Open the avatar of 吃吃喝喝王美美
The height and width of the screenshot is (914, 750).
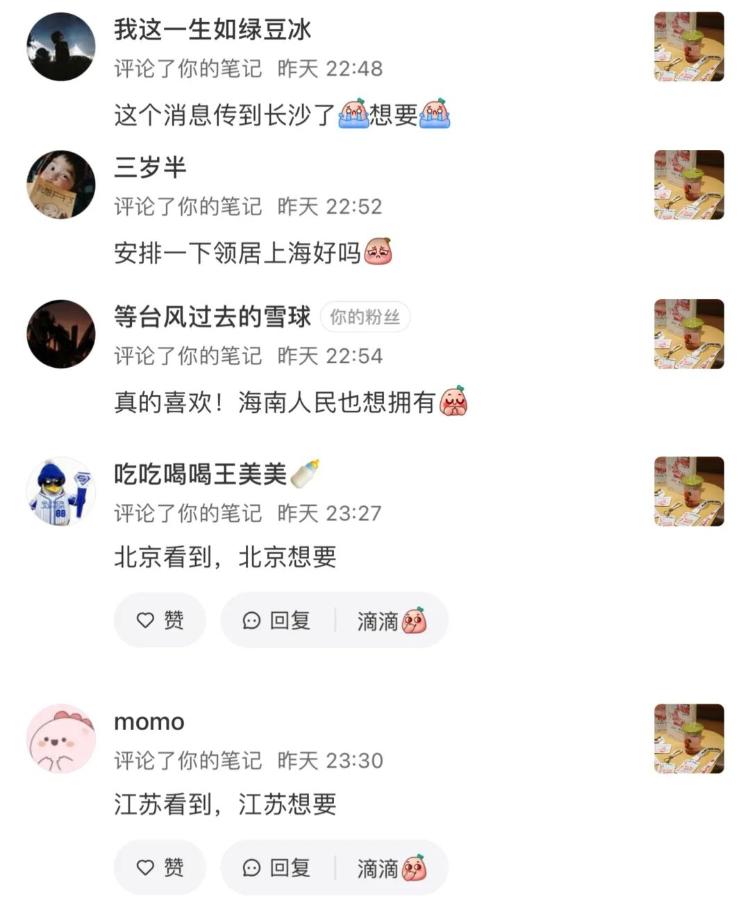click(60, 491)
